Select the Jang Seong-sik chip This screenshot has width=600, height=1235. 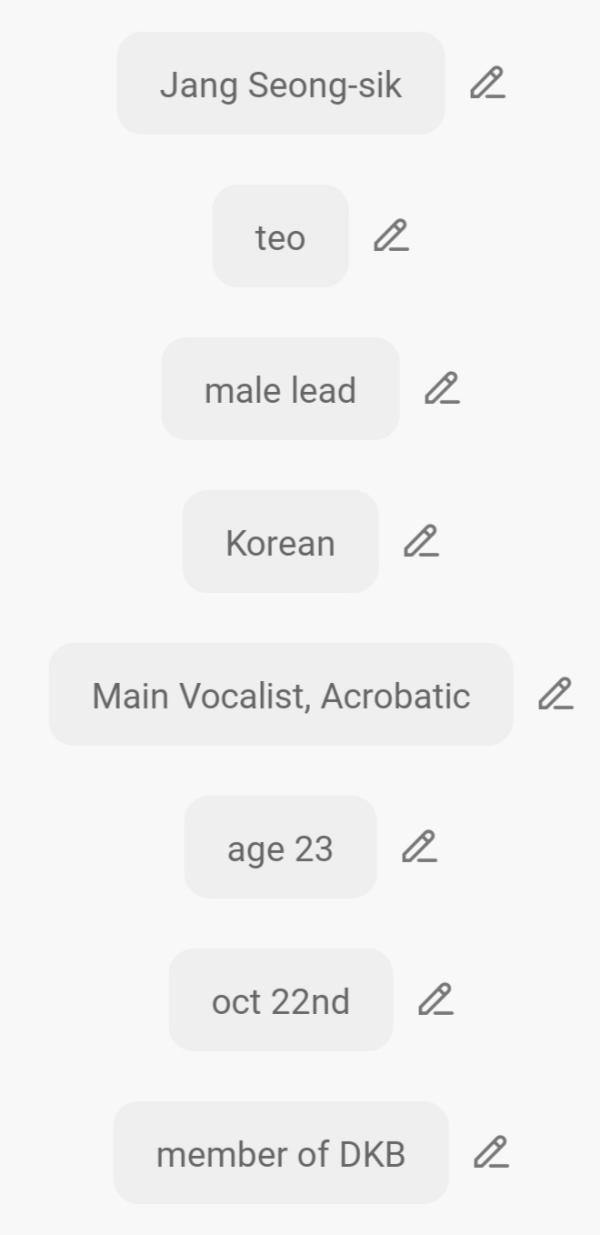(x=280, y=84)
